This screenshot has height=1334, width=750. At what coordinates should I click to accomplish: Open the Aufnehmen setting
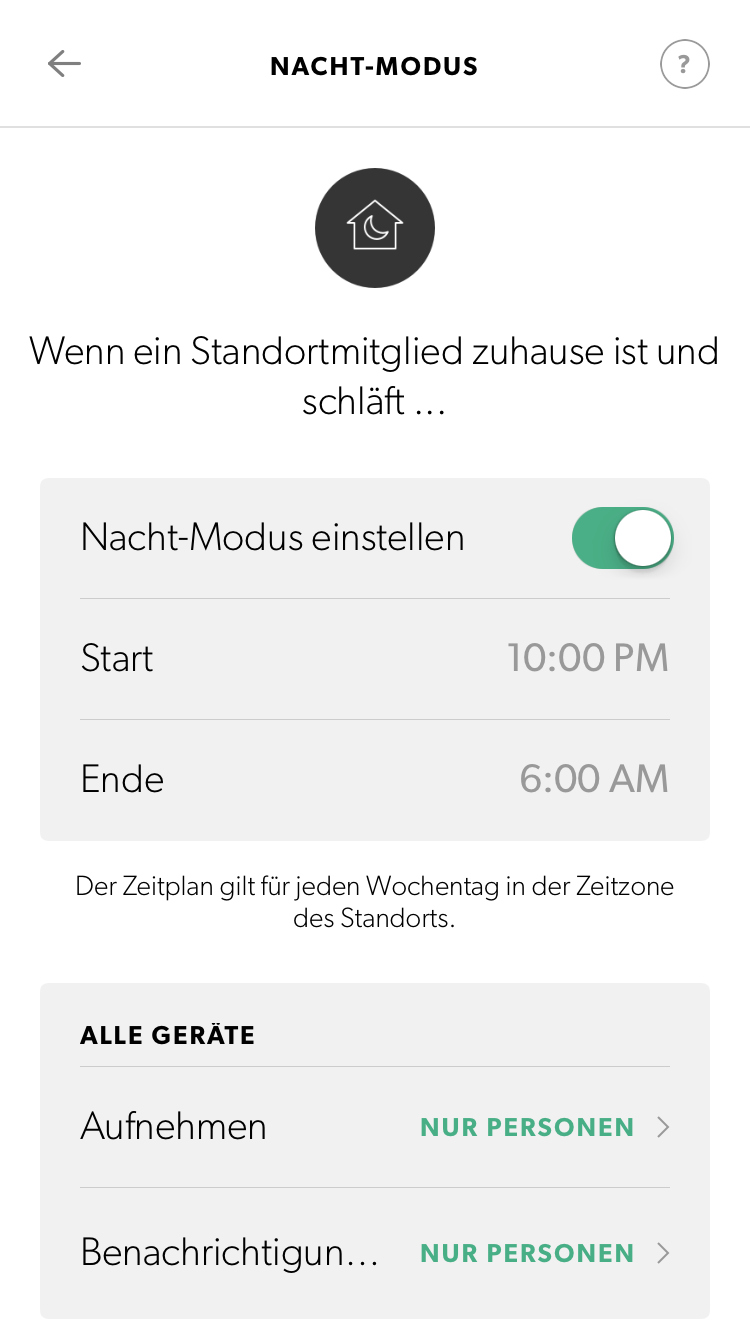[x=375, y=1127]
